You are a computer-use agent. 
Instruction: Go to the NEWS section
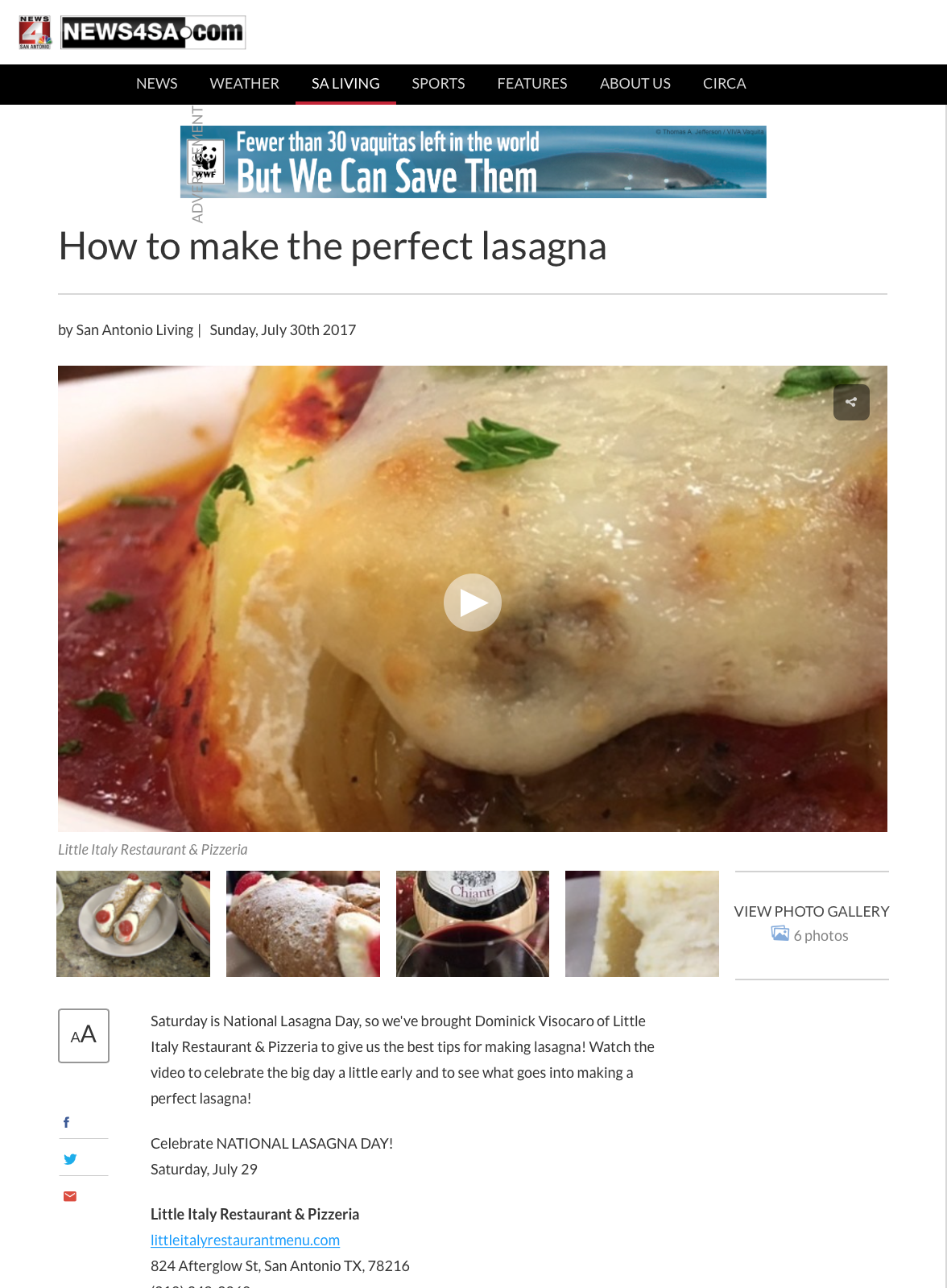click(x=156, y=84)
